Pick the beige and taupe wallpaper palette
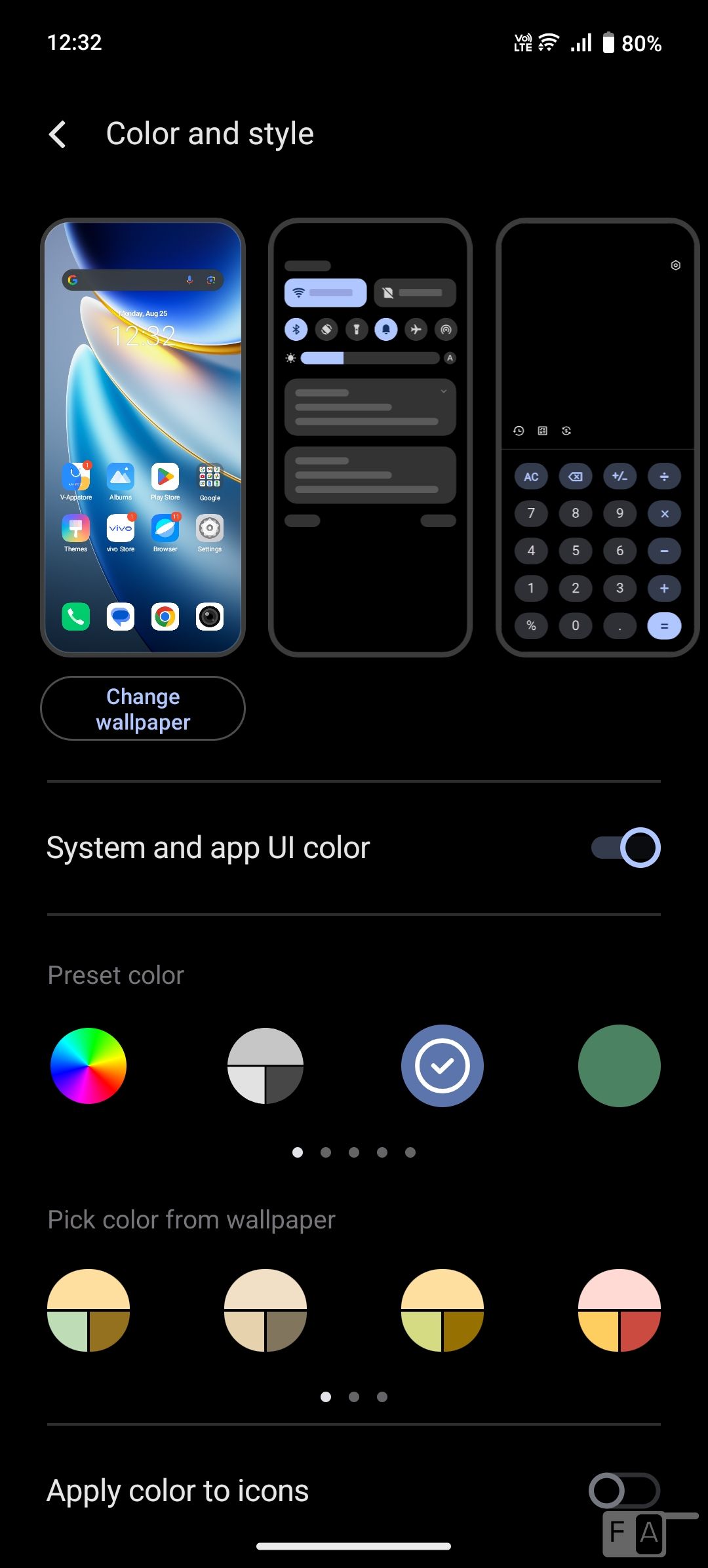Viewport: 708px width, 1568px height. [x=265, y=1310]
